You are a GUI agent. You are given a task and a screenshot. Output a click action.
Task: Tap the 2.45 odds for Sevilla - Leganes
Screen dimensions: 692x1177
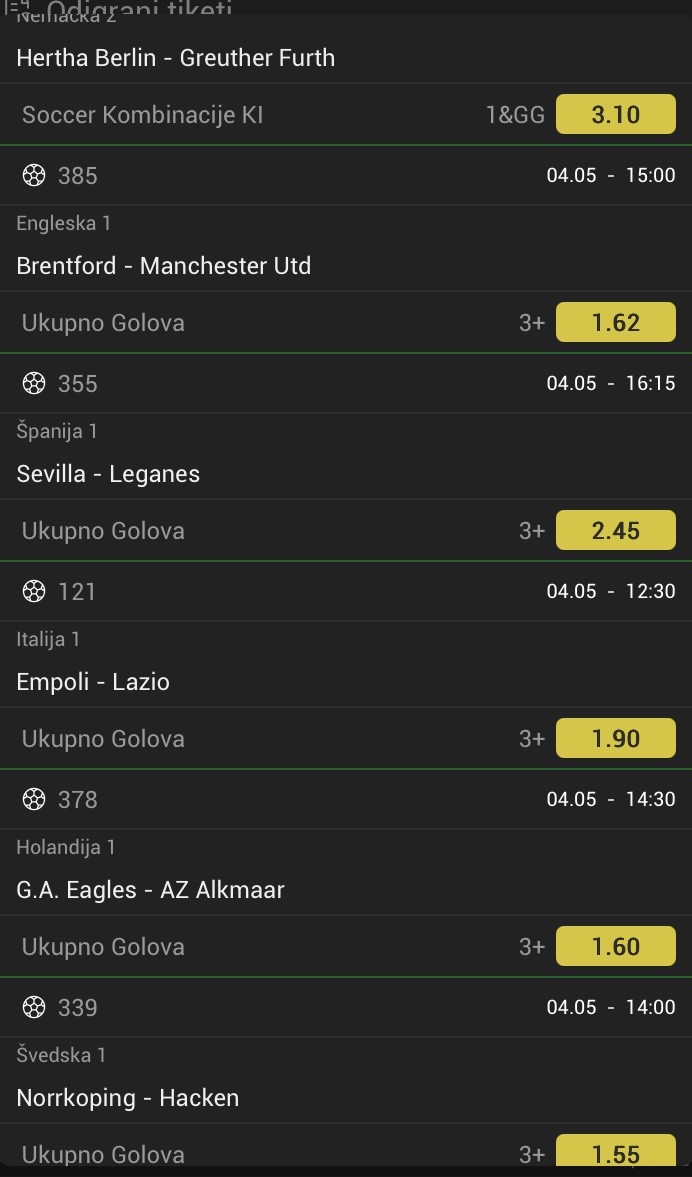pyautogui.click(x=615, y=531)
